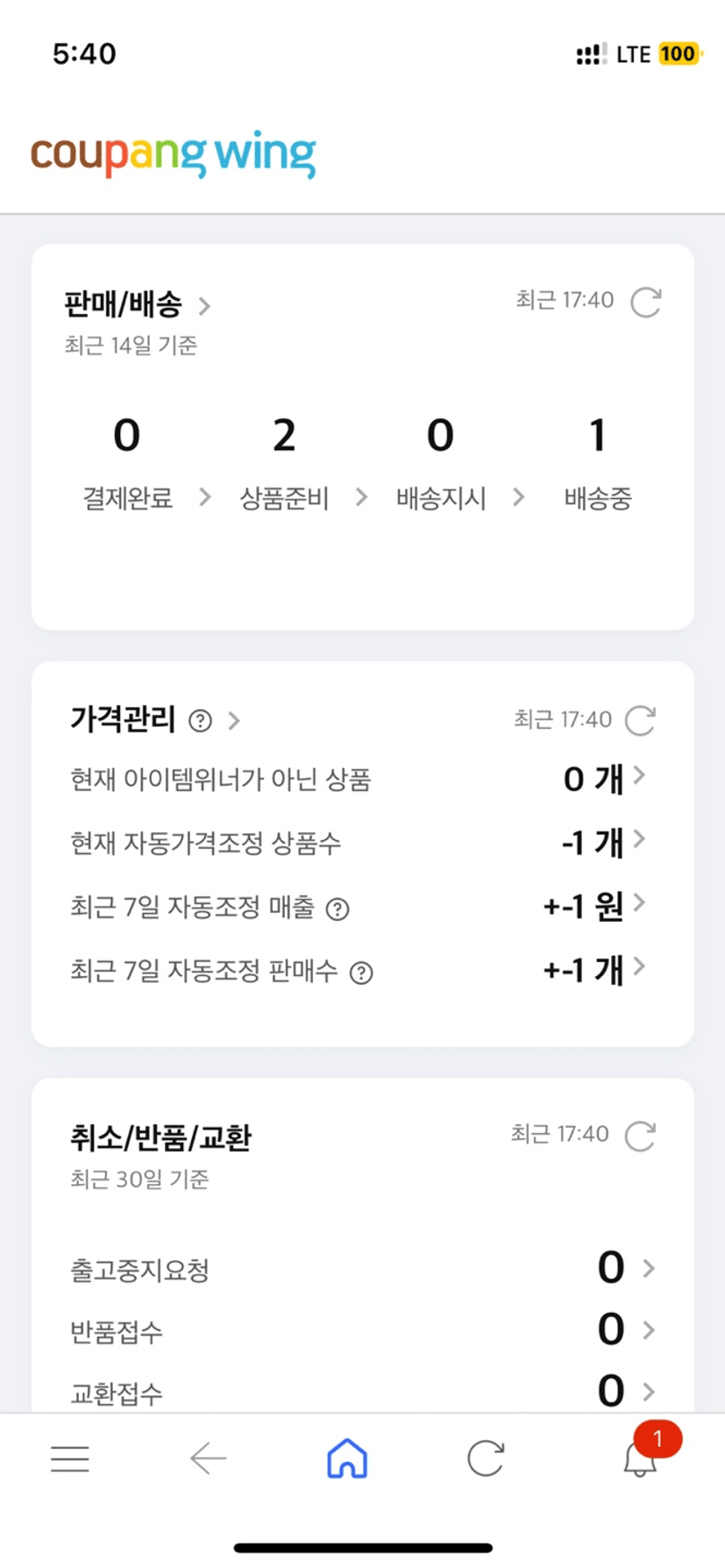The image size is (725, 1568).
Task: Open the 판매/배송 section
Action: click(137, 305)
